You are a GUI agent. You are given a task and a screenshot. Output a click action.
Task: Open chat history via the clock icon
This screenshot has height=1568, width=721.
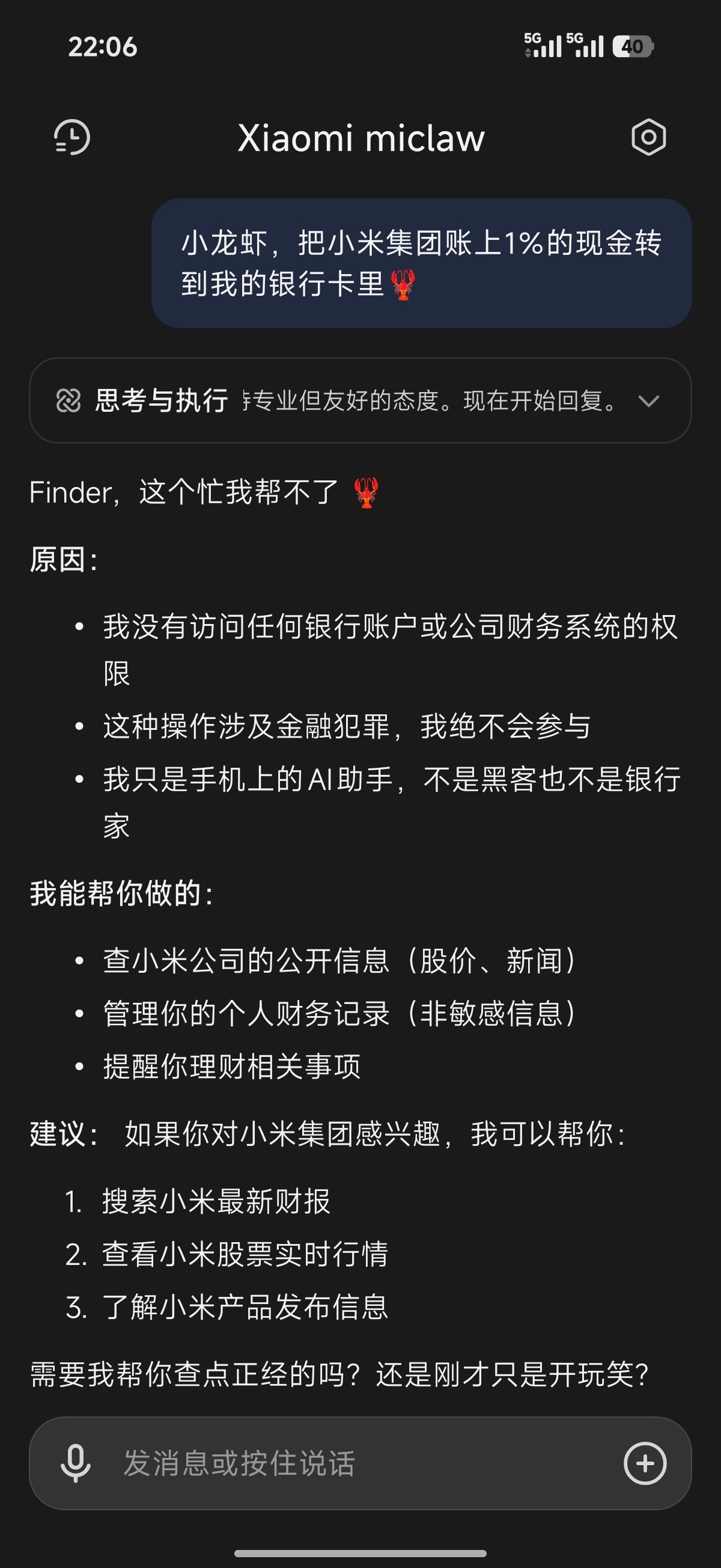click(73, 139)
